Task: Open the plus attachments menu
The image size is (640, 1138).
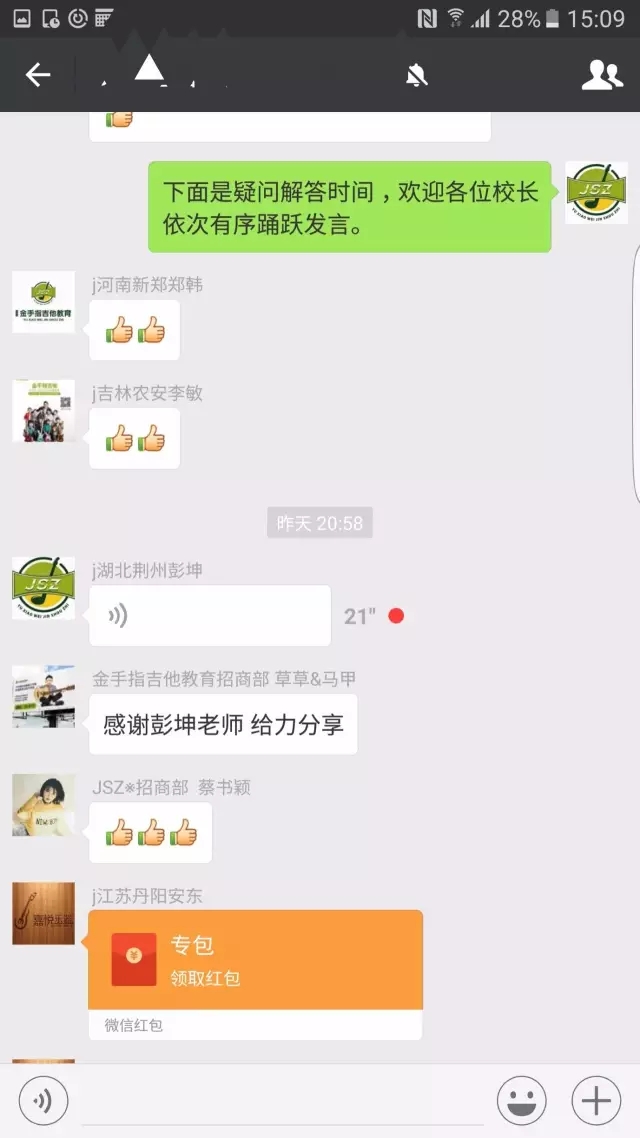Action: 596,1101
